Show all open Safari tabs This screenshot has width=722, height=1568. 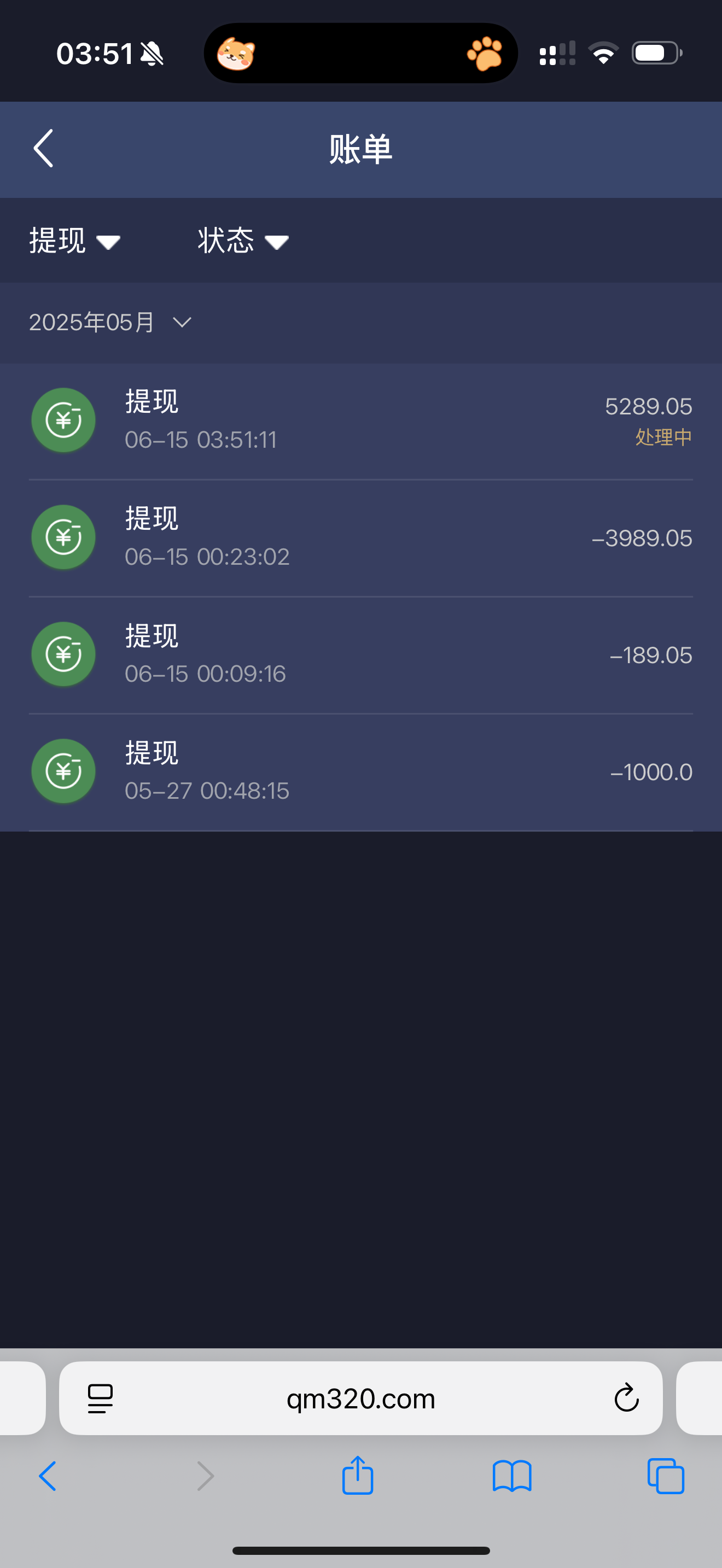[665, 1476]
